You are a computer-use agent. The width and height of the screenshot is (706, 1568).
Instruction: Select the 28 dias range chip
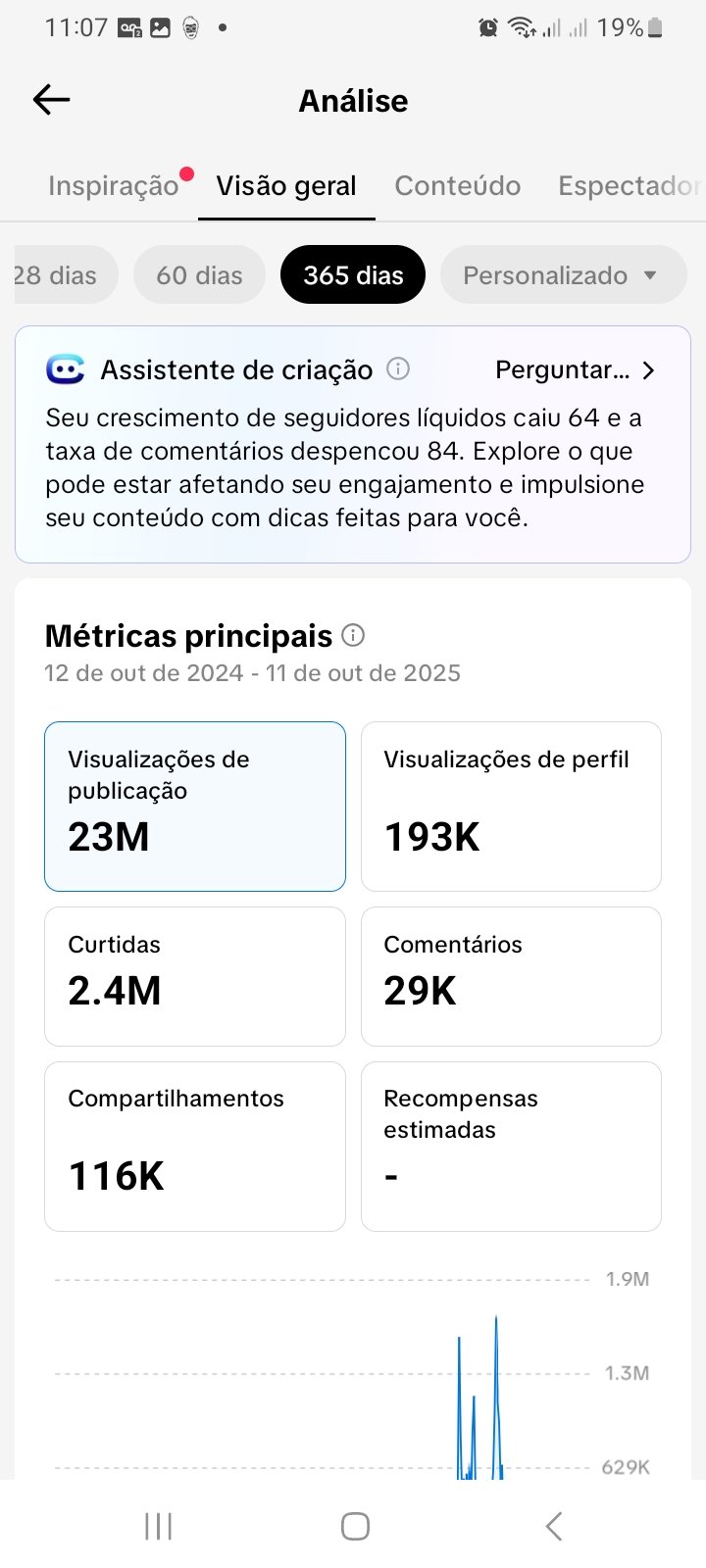pos(59,275)
